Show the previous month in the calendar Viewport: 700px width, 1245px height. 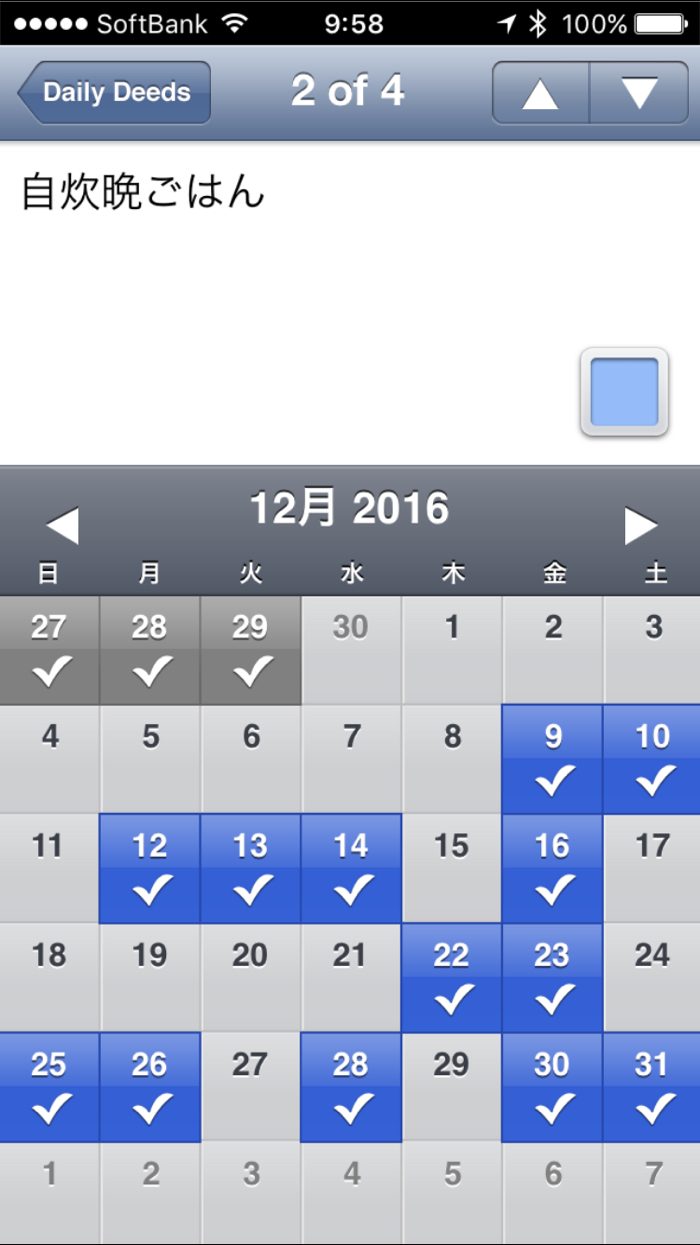62,525
